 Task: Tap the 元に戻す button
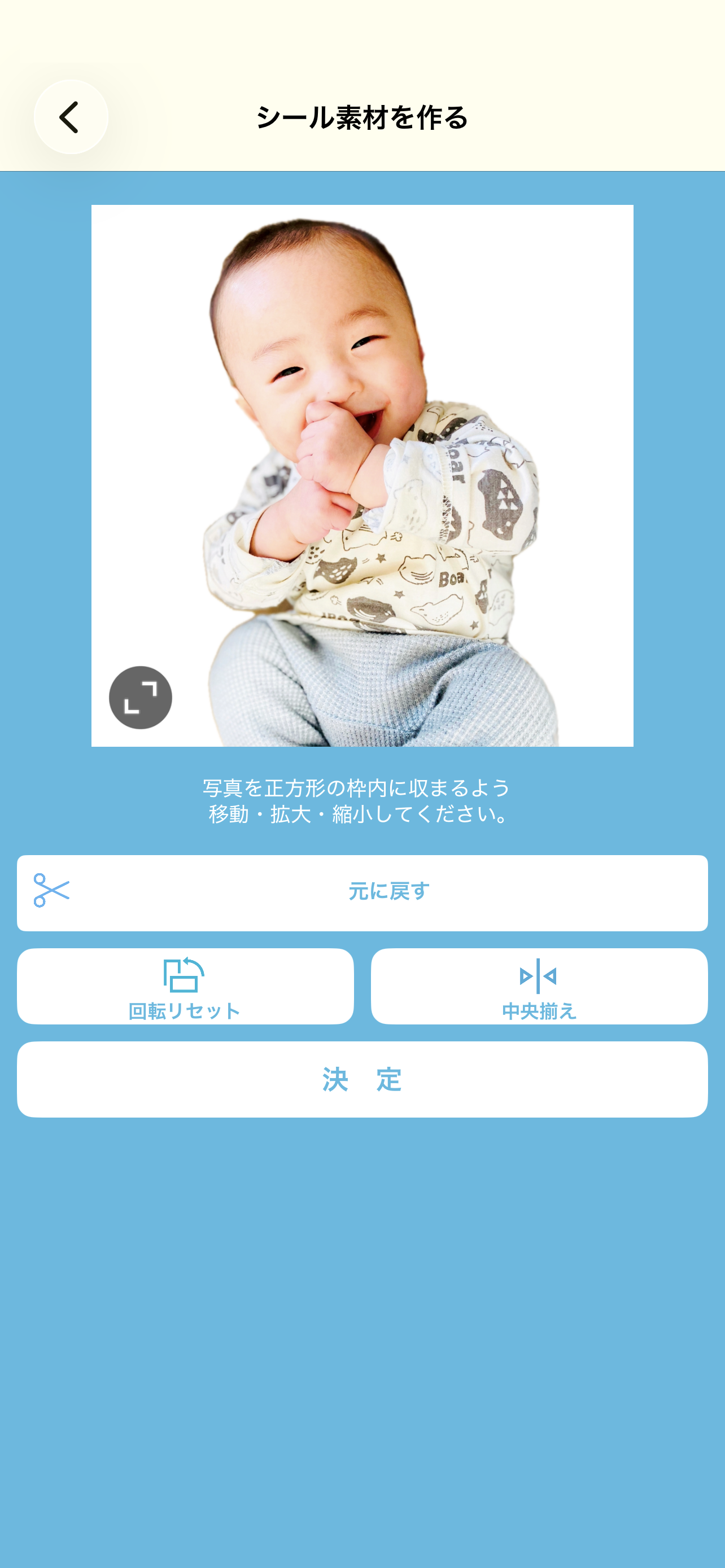click(x=362, y=892)
